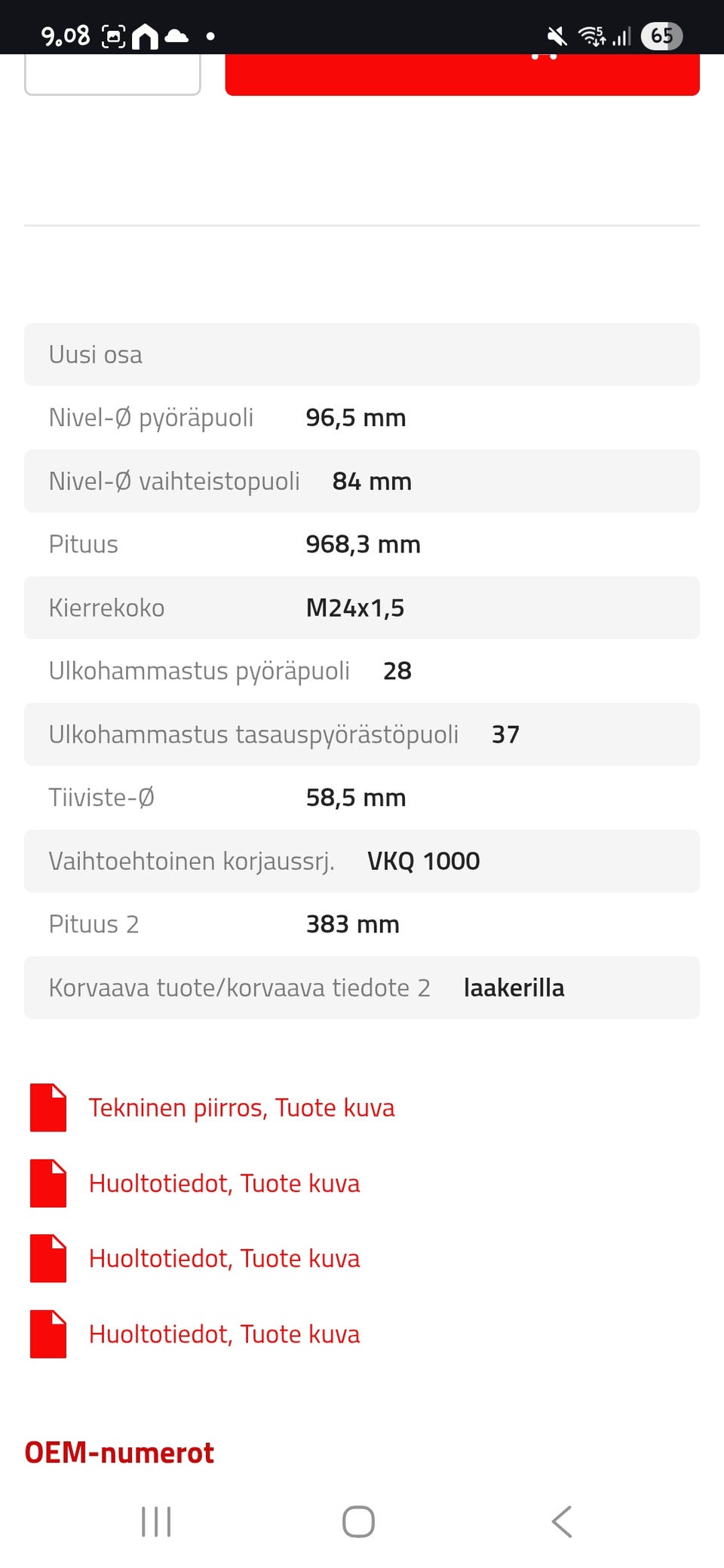Toggle the mute indicator in status bar
Image resolution: width=724 pixels, height=1568 pixels.
click(x=556, y=34)
